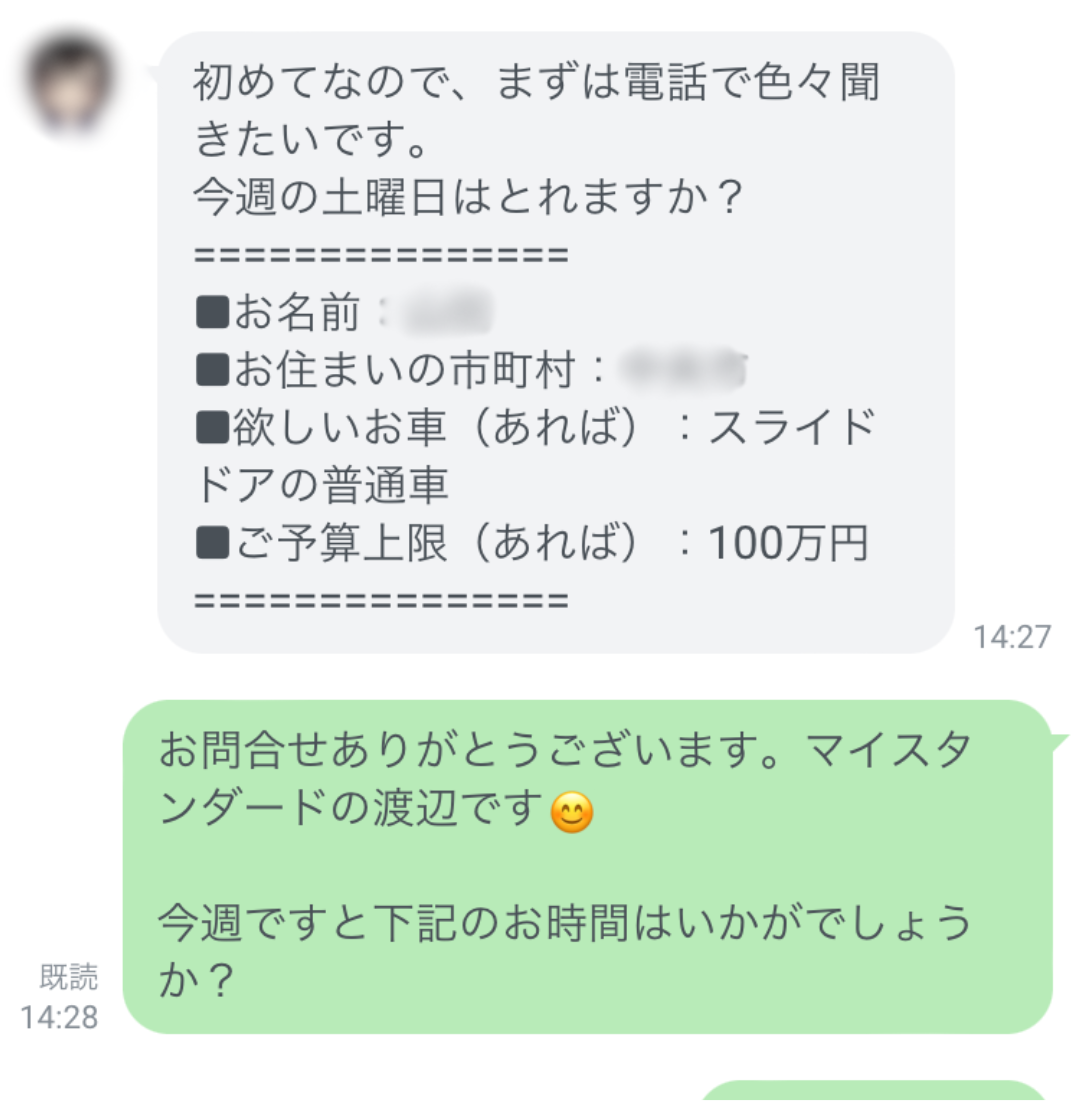Image resolution: width=1076 pixels, height=1102 pixels.
Task: Open the sender's profile avatar
Action: (x=70, y=84)
